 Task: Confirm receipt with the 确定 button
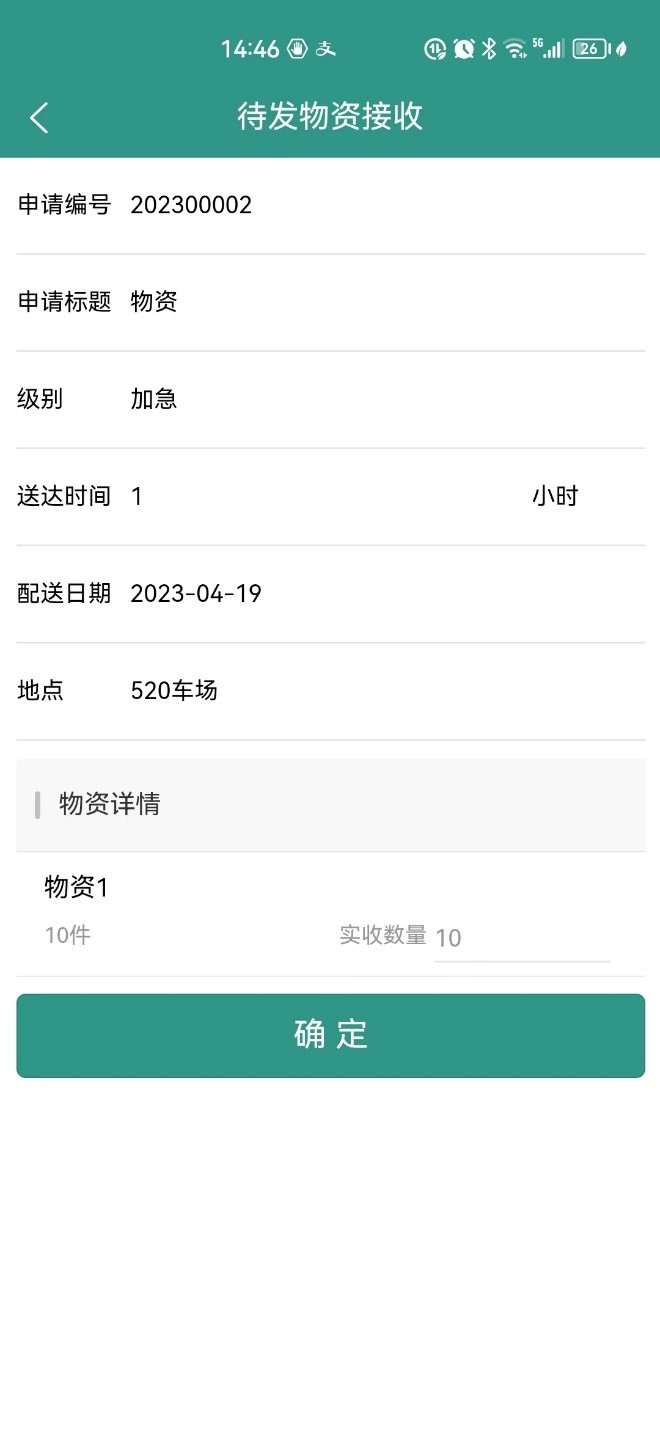coord(330,1035)
